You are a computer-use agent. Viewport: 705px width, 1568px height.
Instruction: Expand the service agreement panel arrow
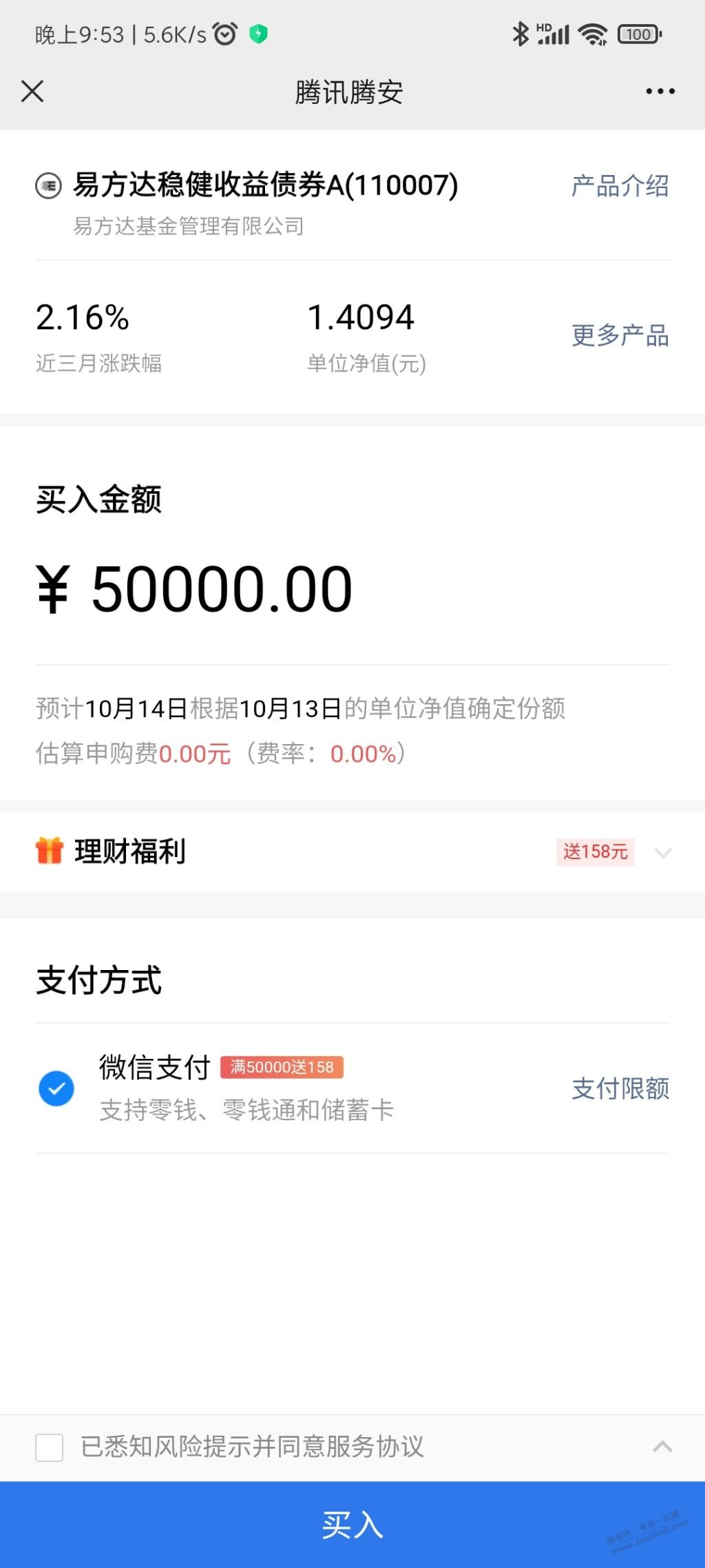(662, 1447)
